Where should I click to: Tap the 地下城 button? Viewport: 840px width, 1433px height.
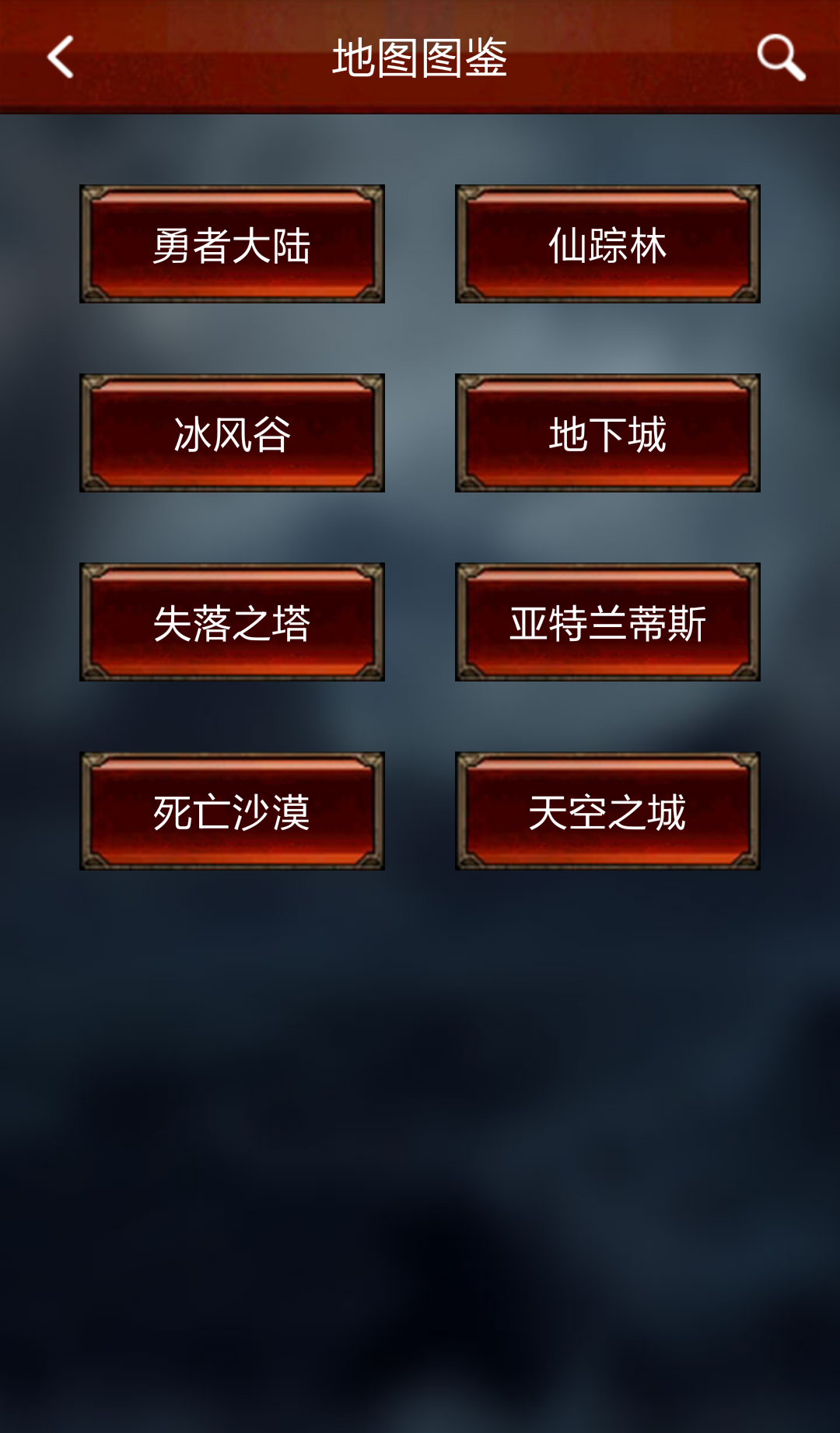tap(607, 433)
